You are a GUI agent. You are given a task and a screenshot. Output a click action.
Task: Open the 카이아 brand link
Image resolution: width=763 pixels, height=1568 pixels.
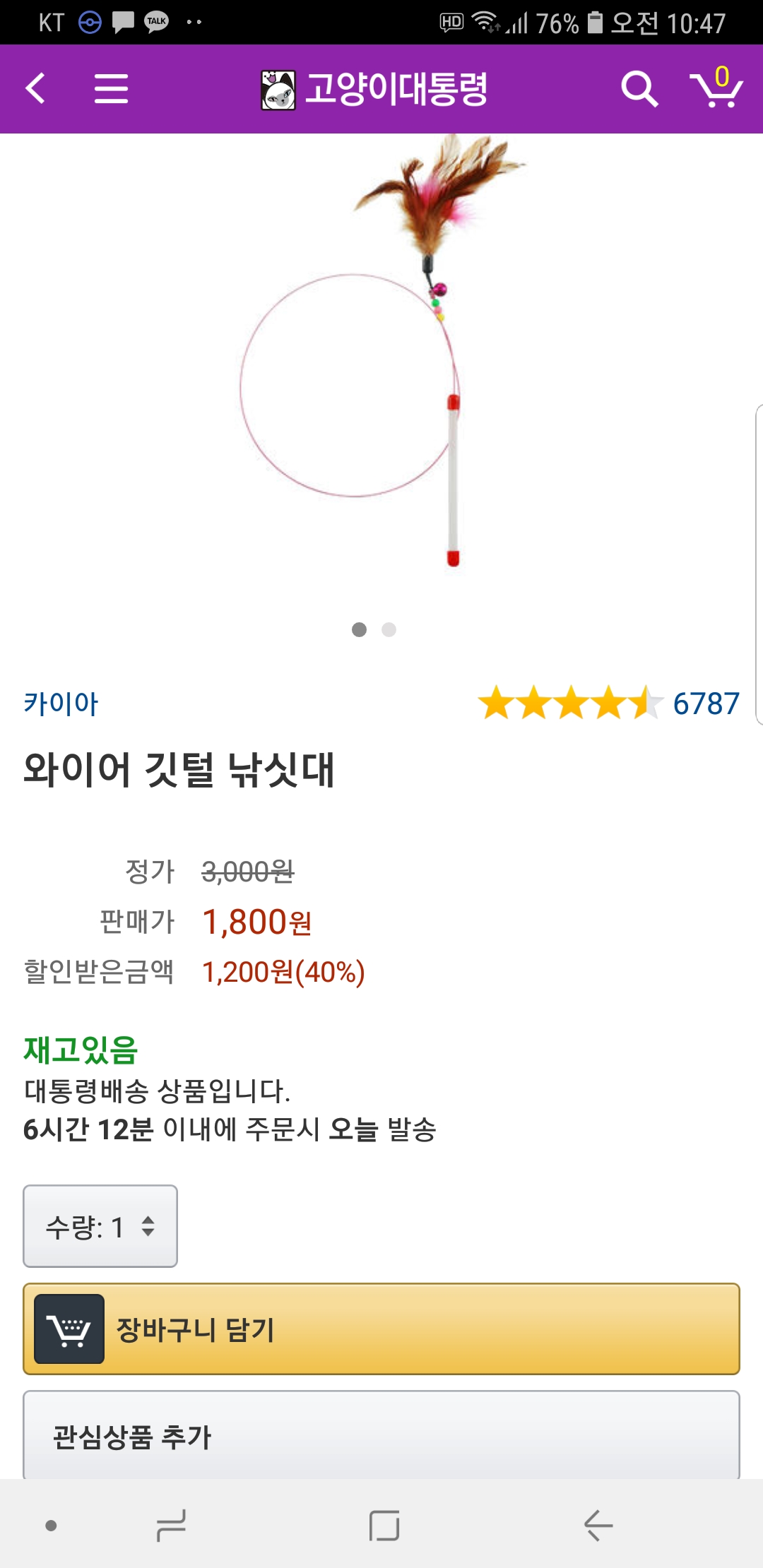point(61,703)
